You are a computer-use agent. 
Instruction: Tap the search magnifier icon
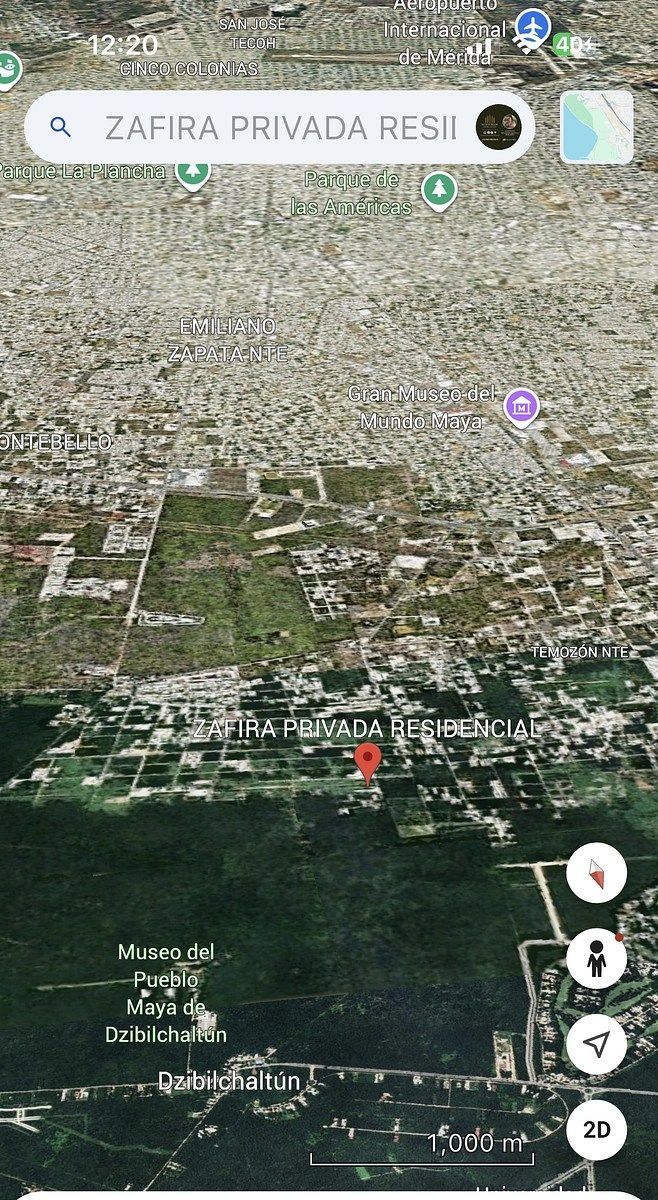coord(61,127)
